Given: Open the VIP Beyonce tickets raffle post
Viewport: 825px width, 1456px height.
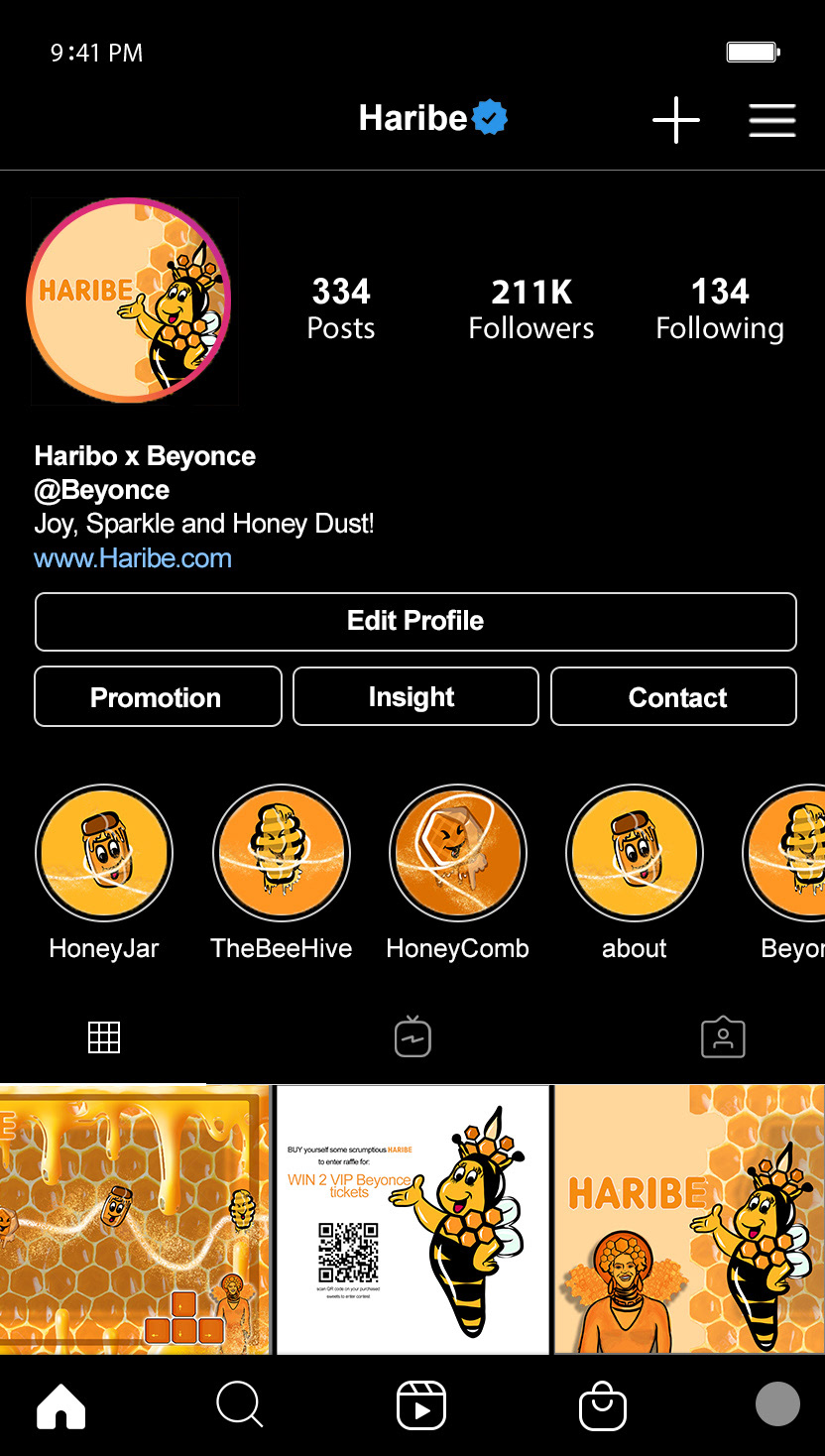Looking at the screenshot, I should pos(412,1219).
